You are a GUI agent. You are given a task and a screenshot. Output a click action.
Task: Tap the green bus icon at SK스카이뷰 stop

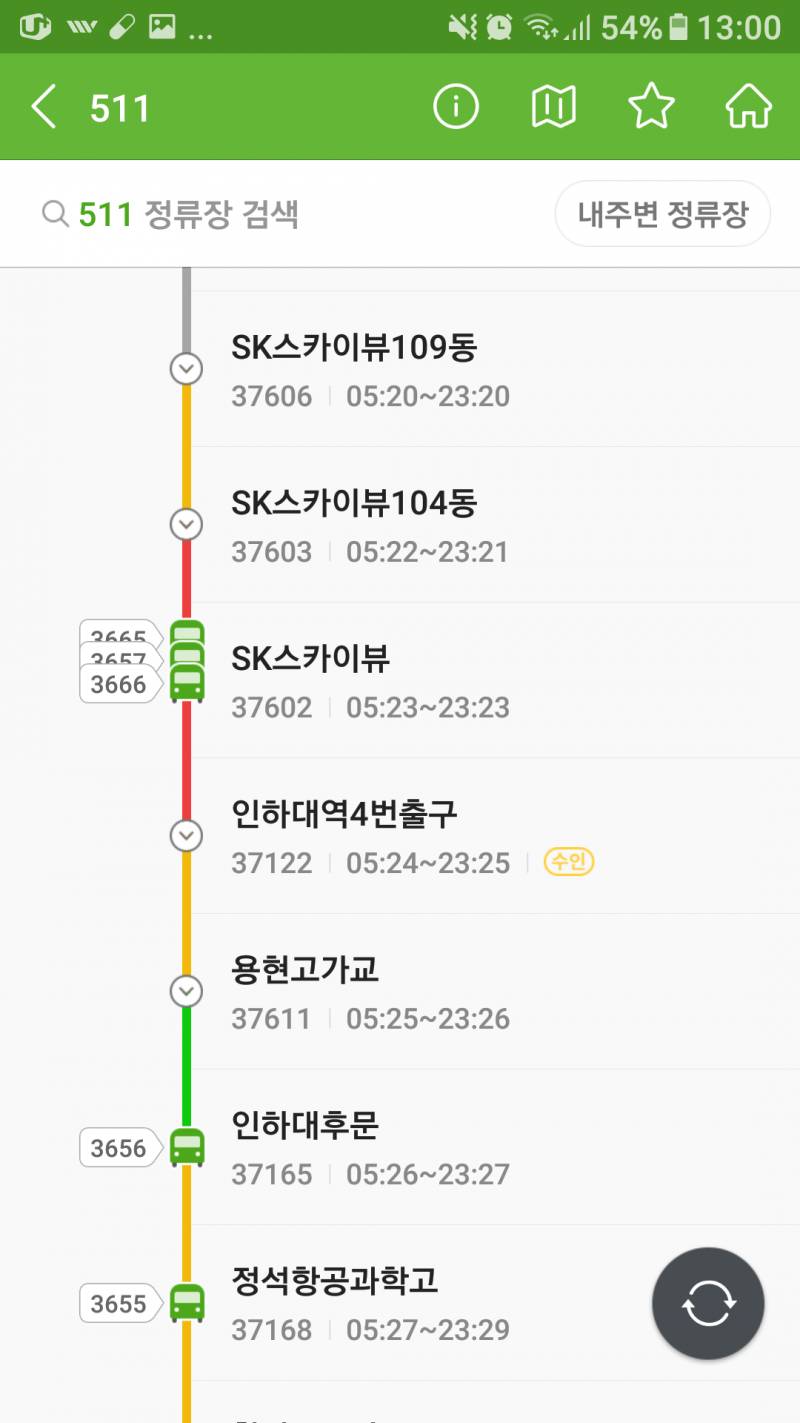point(186,658)
